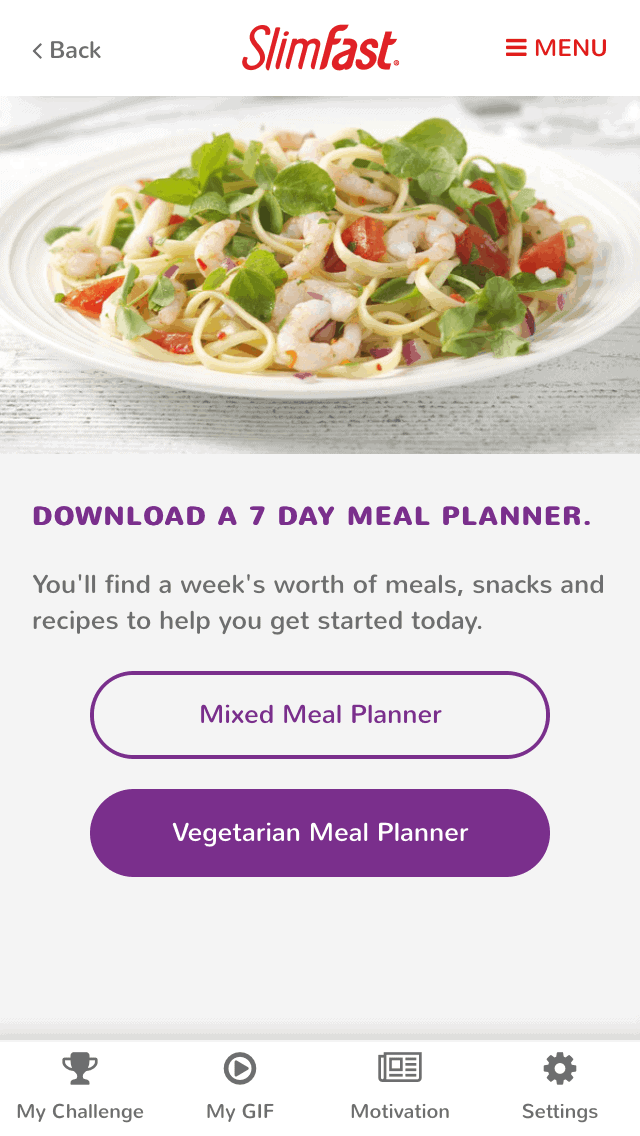Open the My GIF tab

pyautogui.click(x=240, y=1087)
